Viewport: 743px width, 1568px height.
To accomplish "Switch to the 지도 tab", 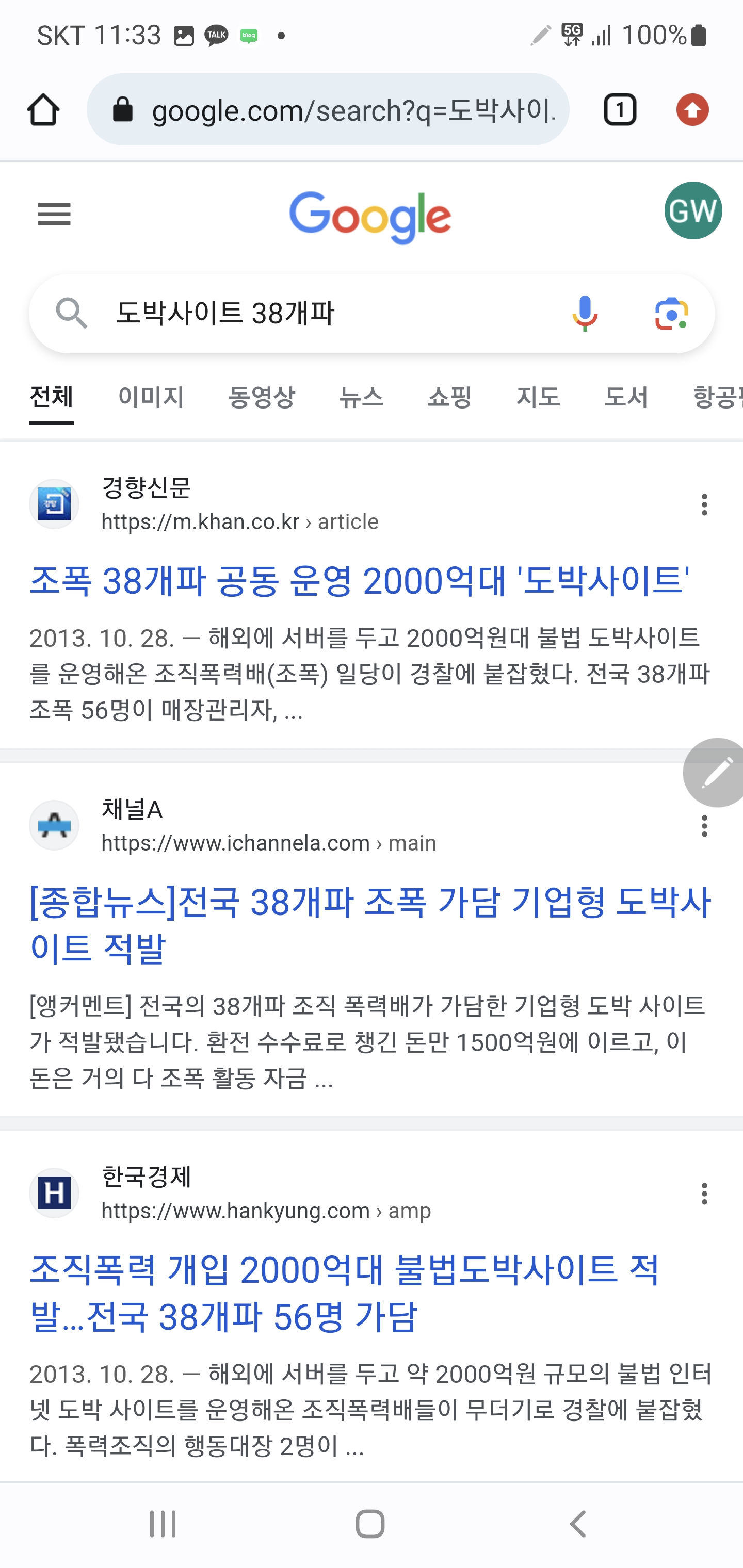I will coord(538,398).
